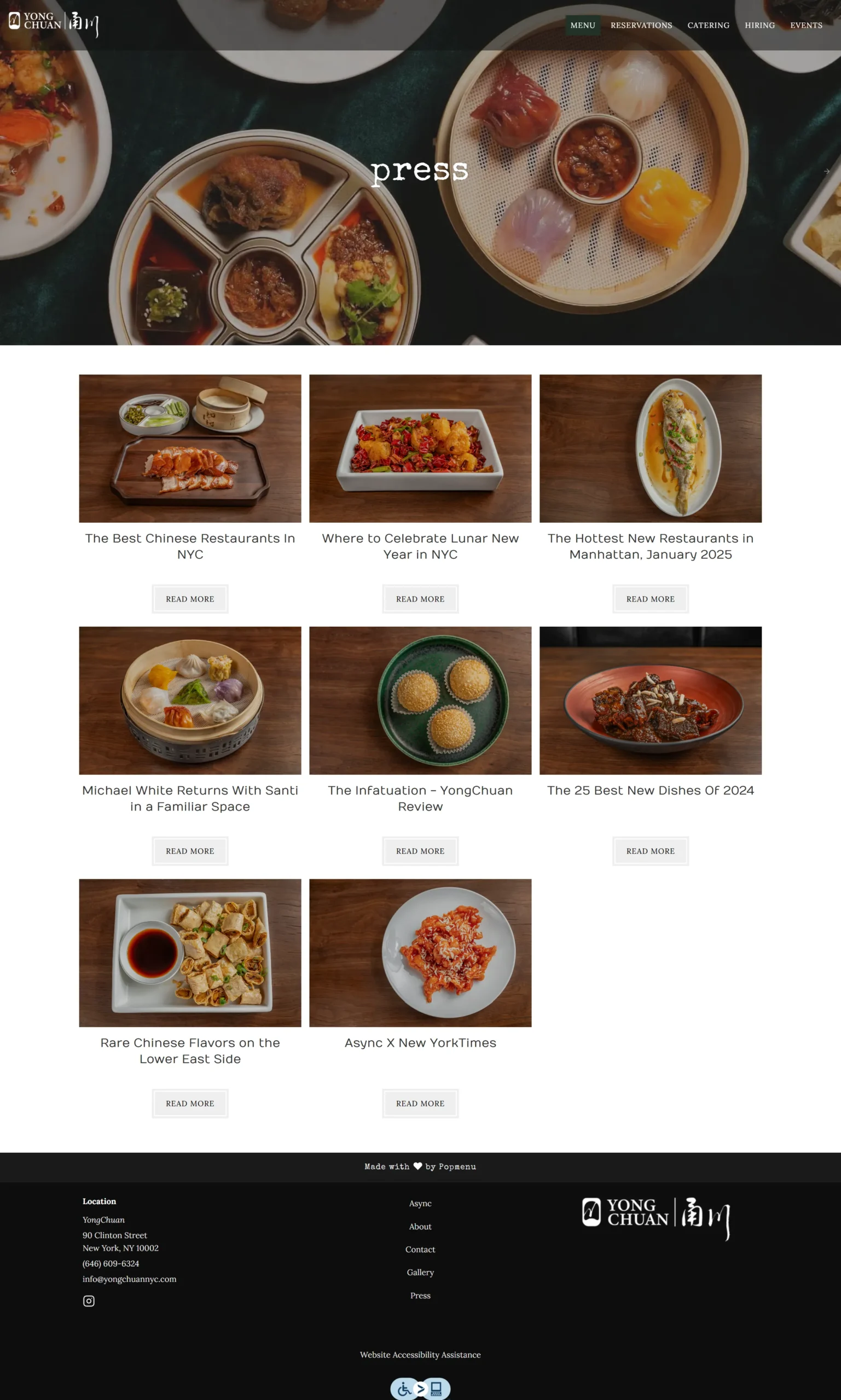Open the Website Accessibility Assistance link
Viewport: 841px width, 1400px height.
[x=420, y=1355]
